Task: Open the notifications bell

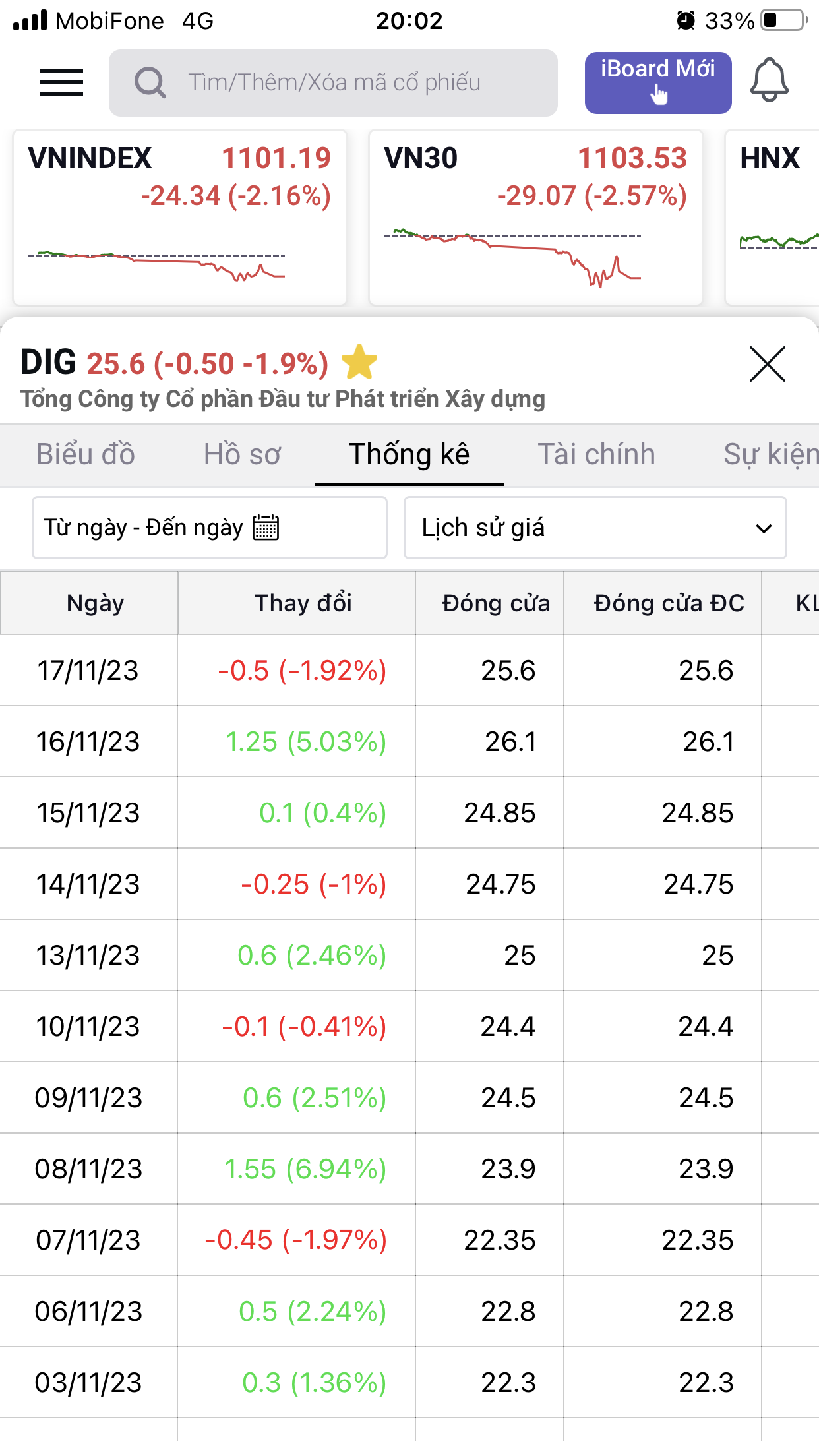Action: tap(769, 81)
